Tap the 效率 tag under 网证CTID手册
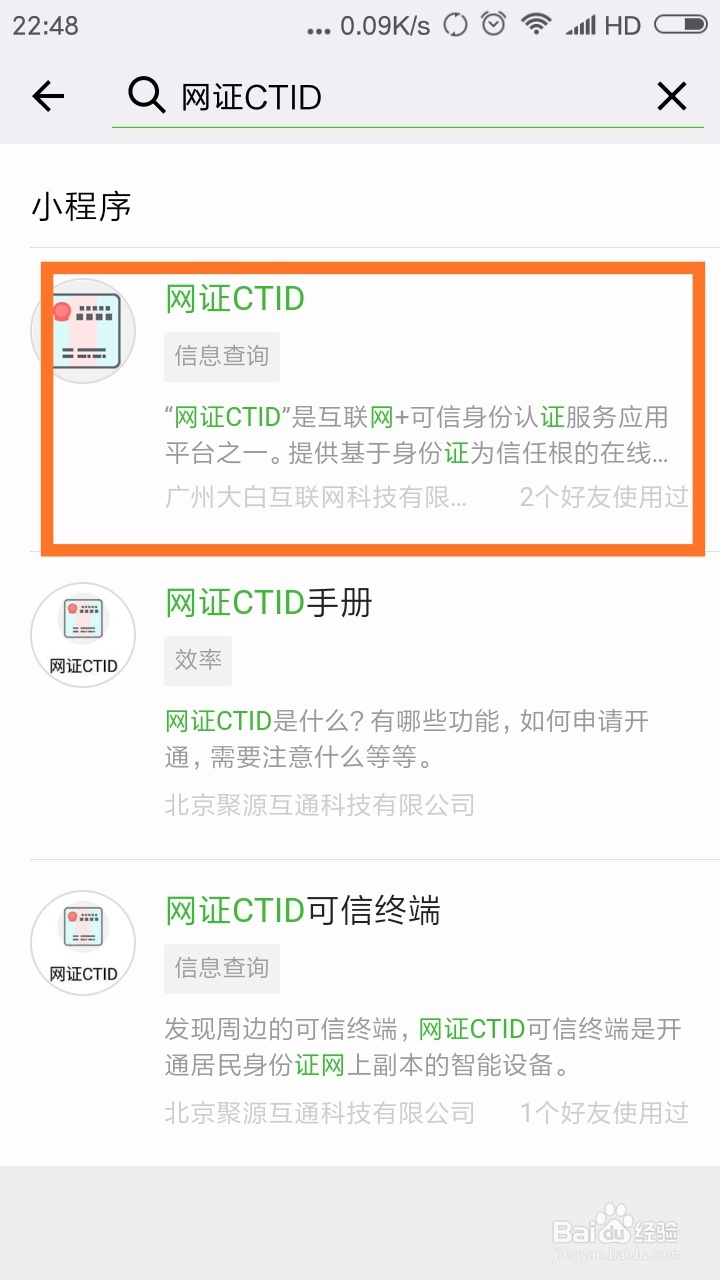720x1280 pixels. (x=197, y=660)
